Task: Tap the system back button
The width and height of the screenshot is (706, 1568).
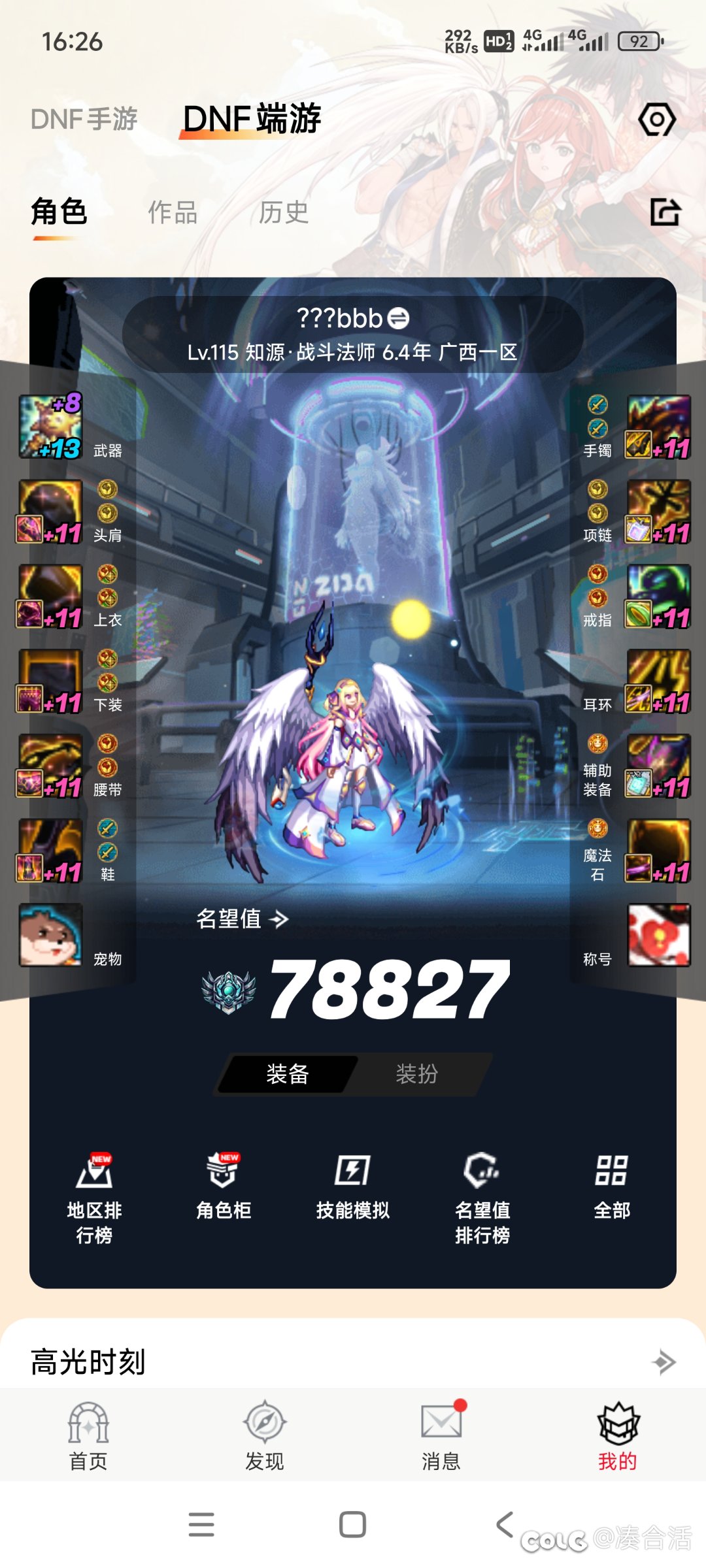Action: point(504,1525)
